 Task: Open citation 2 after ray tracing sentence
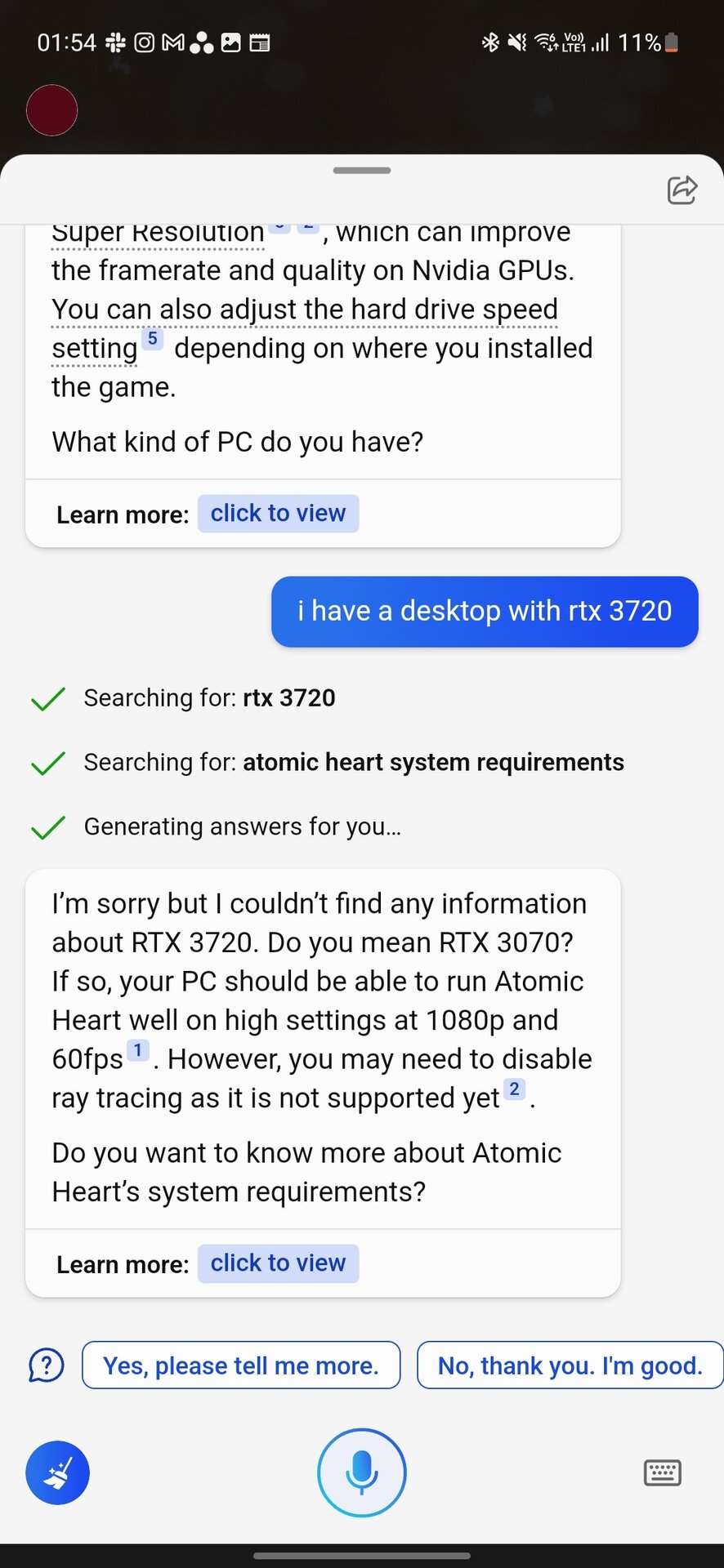click(x=514, y=1089)
